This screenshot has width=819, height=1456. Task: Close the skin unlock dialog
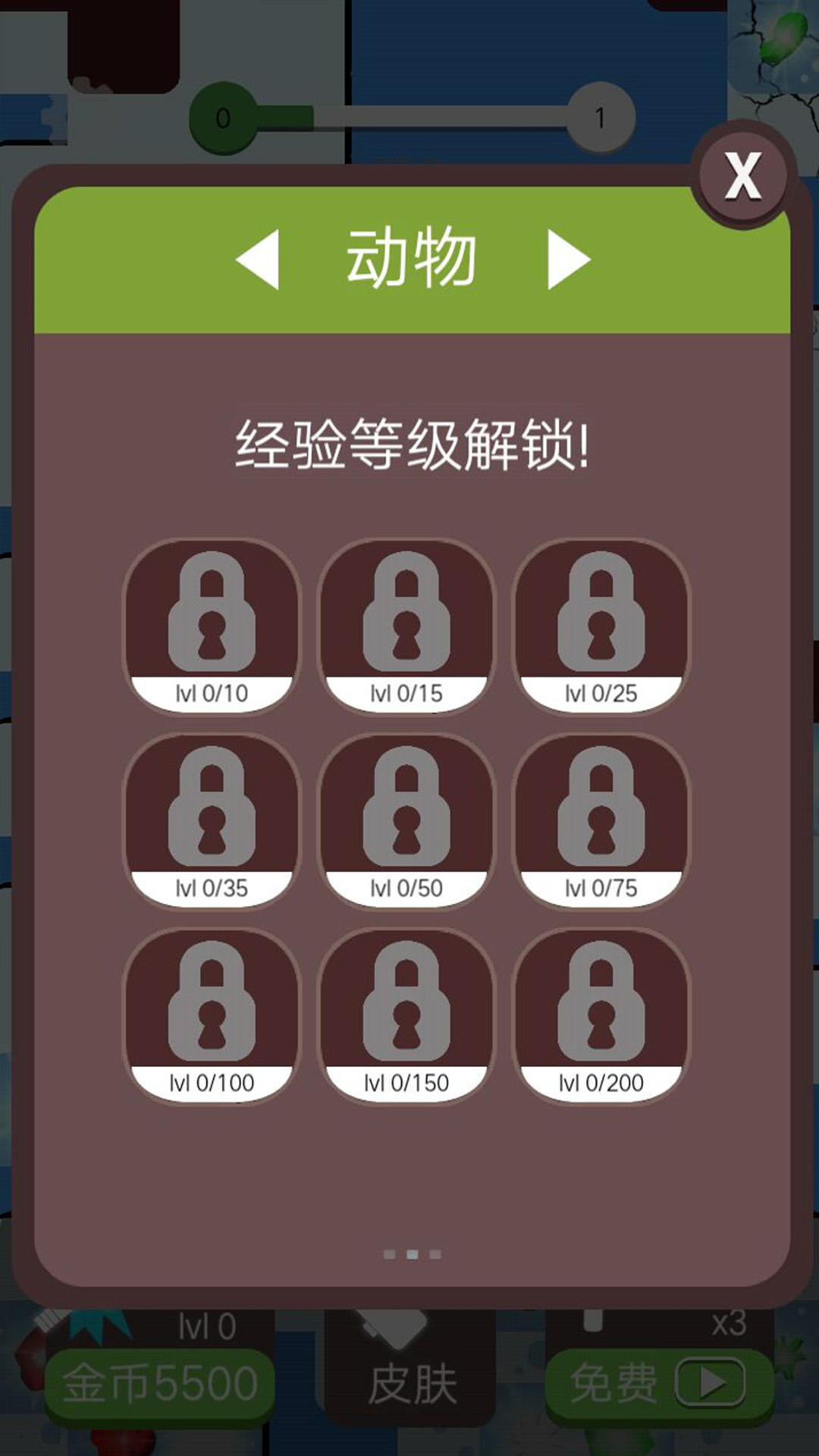(x=742, y=176)
